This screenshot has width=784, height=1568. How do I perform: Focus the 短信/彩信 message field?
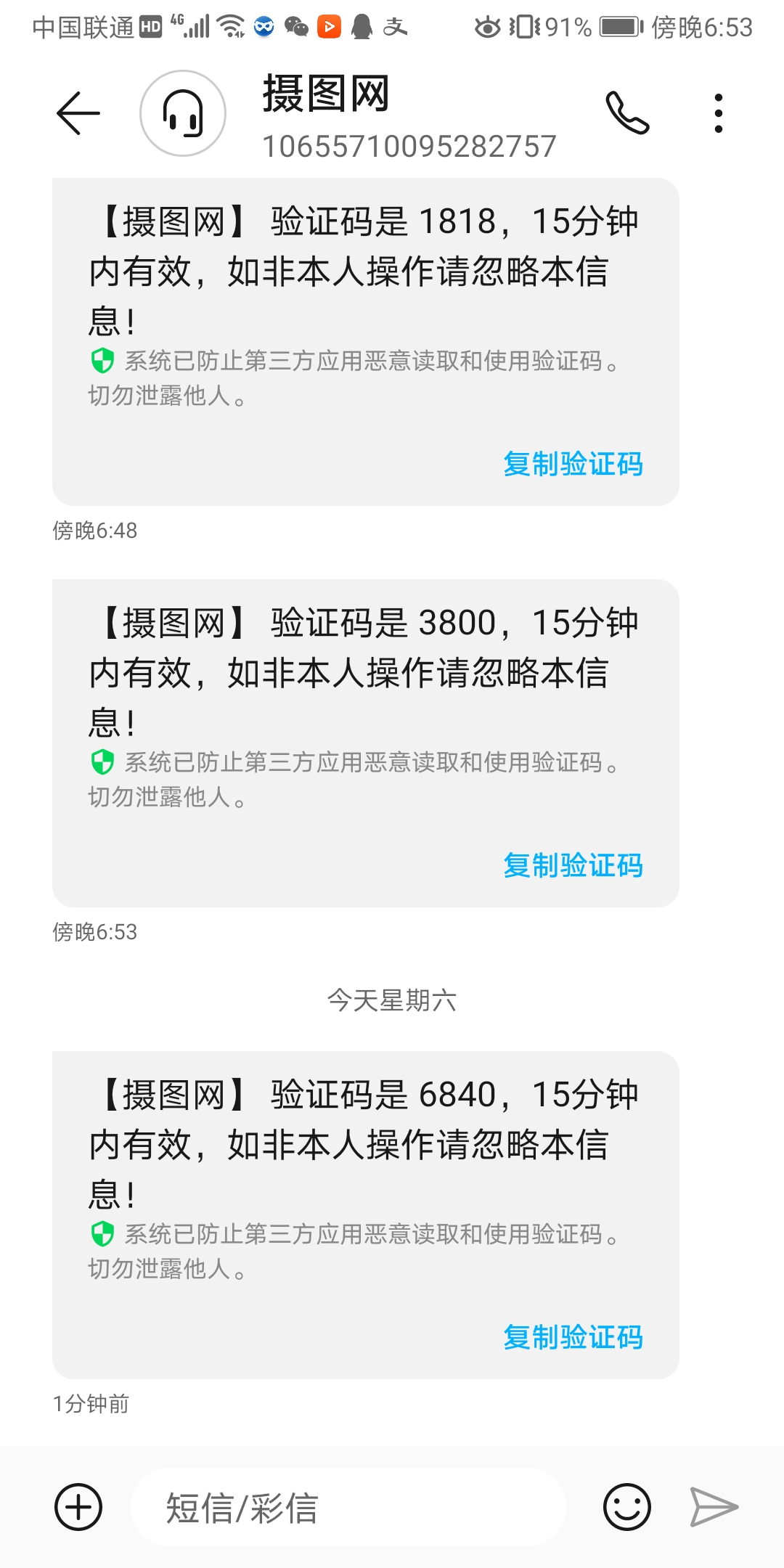click(348, 1507)
